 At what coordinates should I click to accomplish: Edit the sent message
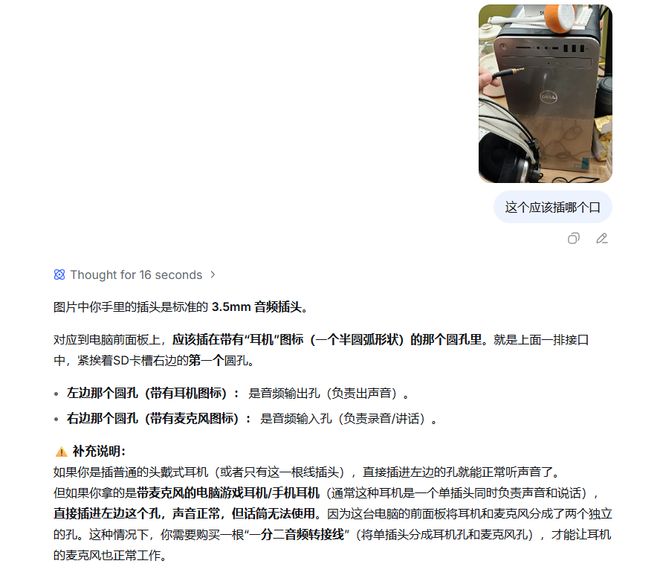pyautogui.click(x=602, y=238)
